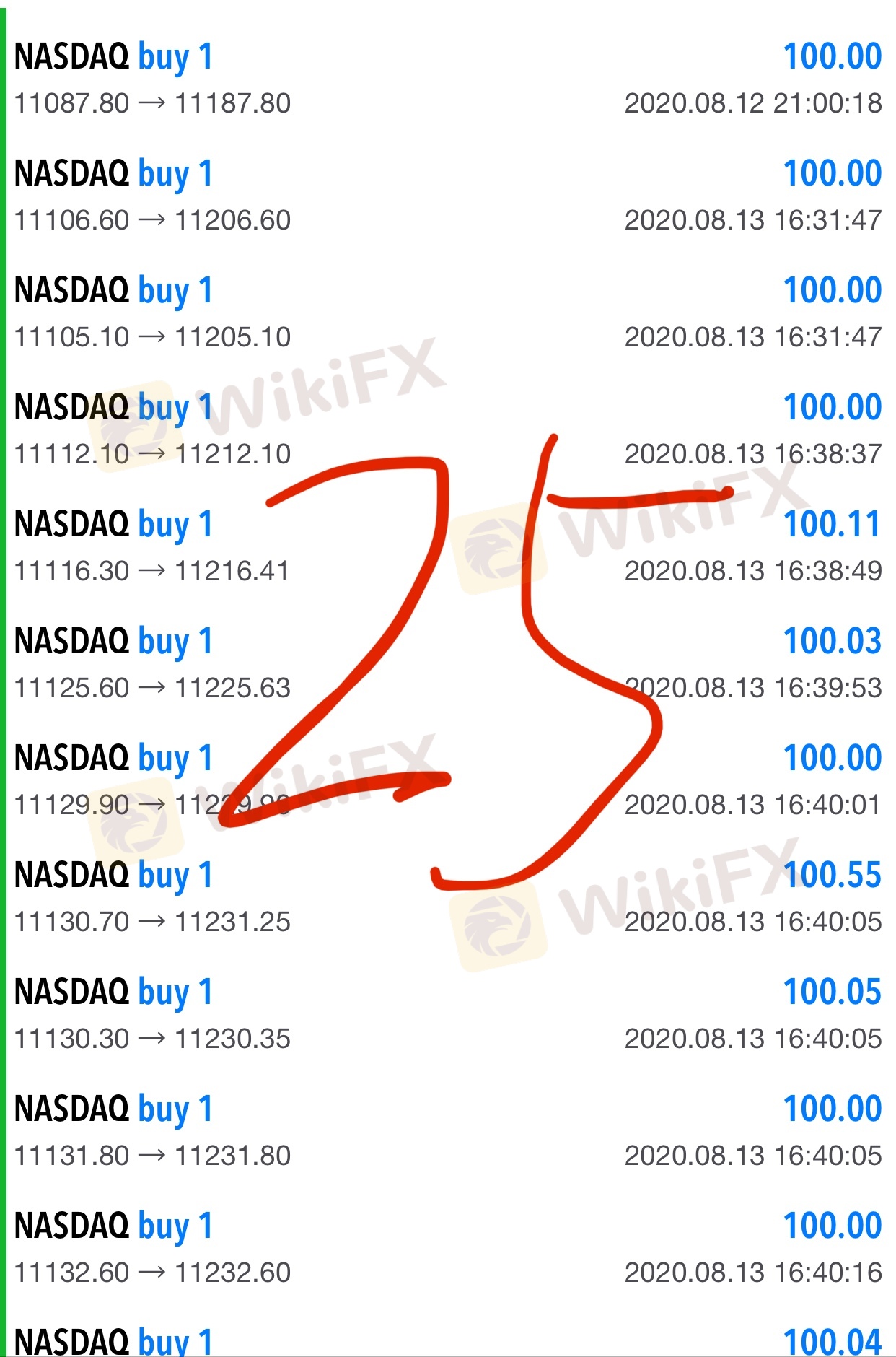Image resolution: width=896 pixels, height=1357 pixels.
Task: View the trade with 100.55 profit
Action: [447, 898]
